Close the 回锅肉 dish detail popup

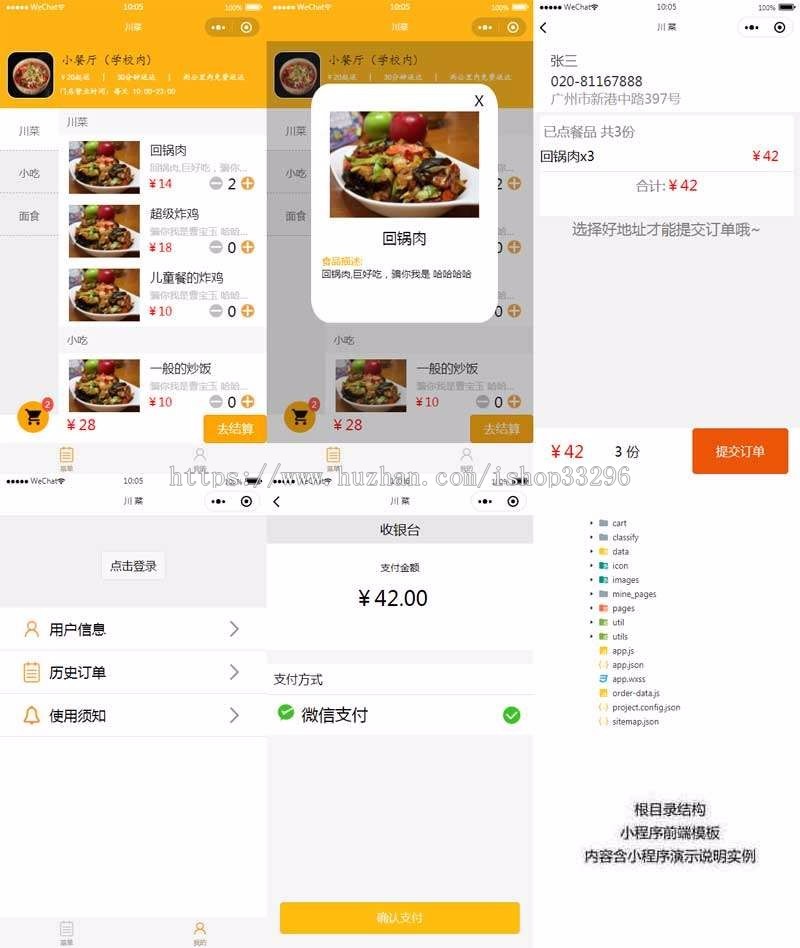click(478, 101)
